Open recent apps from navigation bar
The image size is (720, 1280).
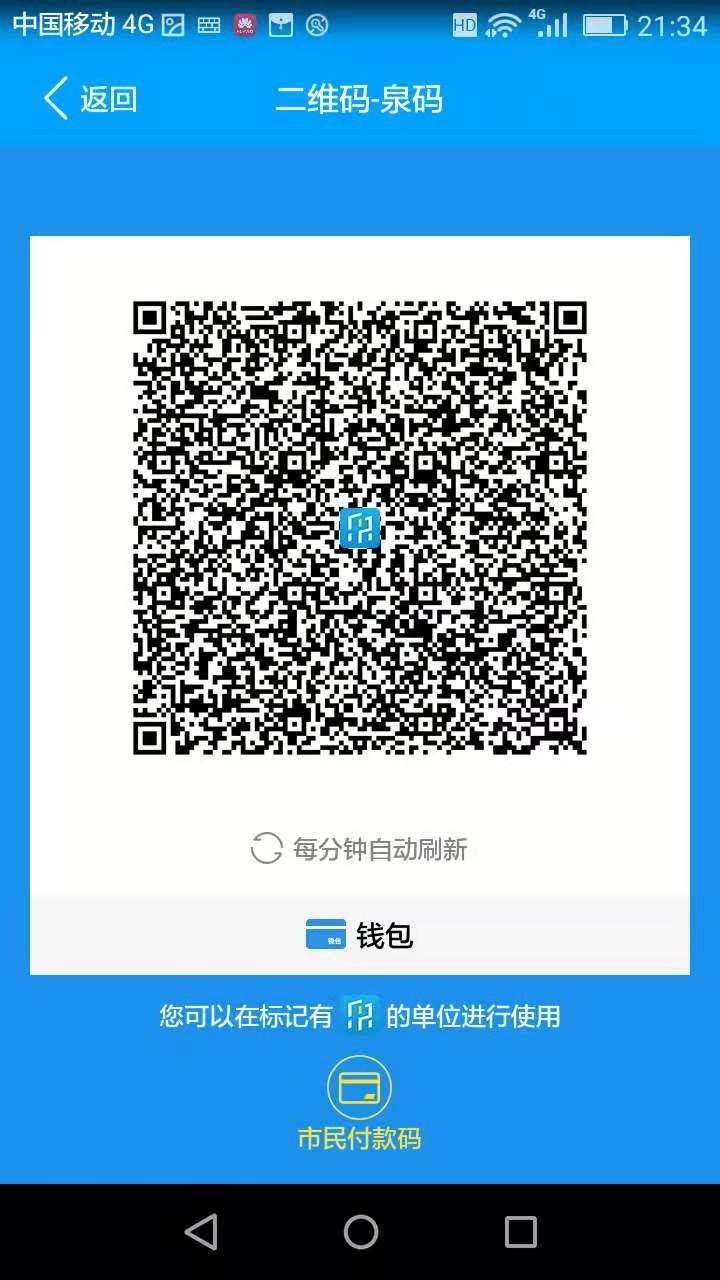pyautogui.click(x=520, y=1232)
